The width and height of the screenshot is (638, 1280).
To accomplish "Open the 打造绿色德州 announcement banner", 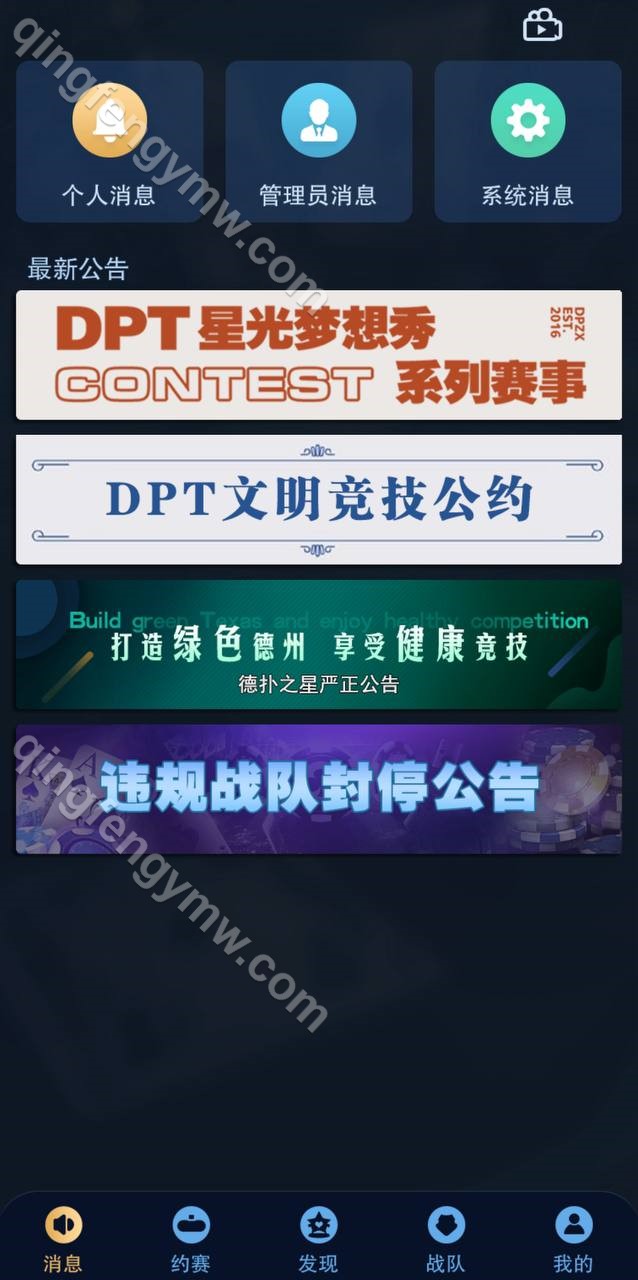I will (x=319, y=645).
